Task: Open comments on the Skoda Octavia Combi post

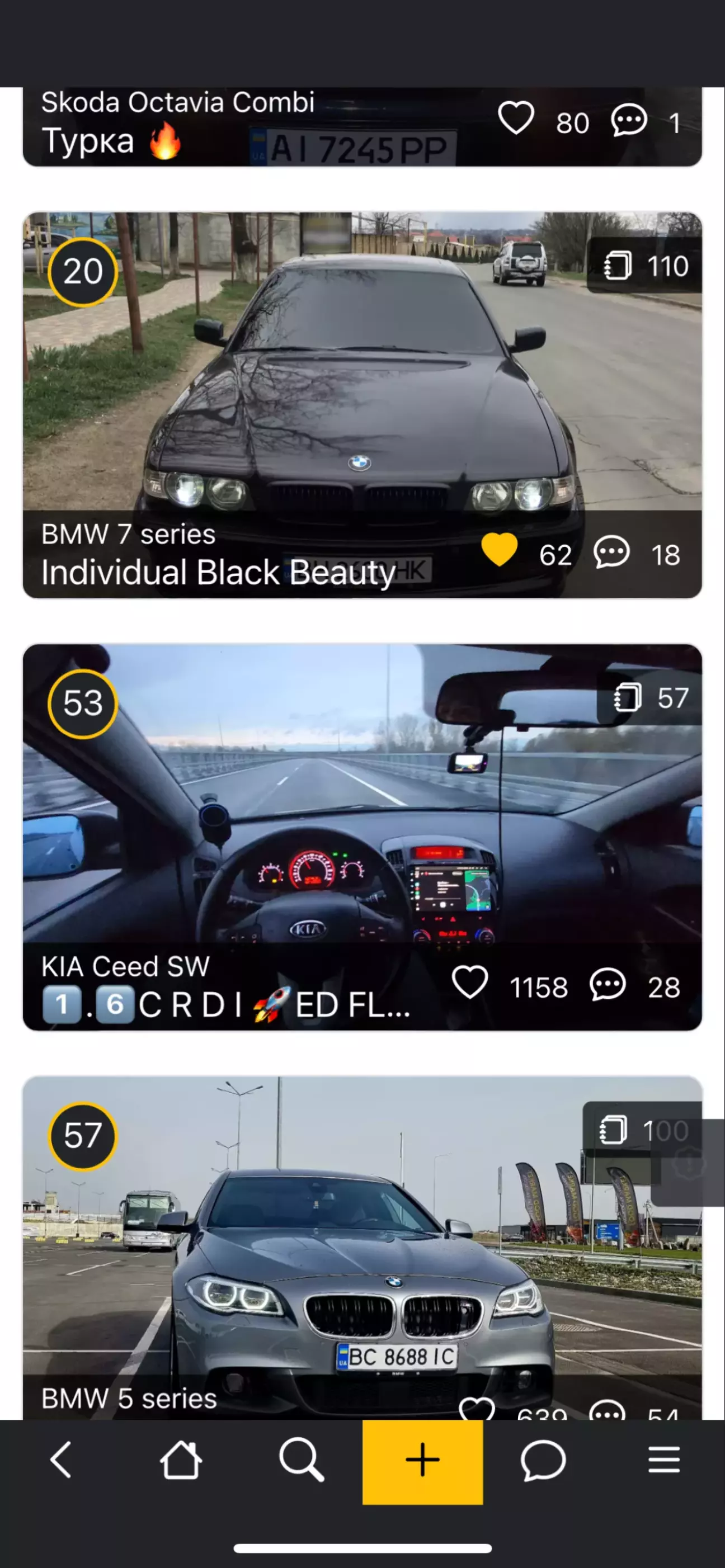Action: (629, 121)
